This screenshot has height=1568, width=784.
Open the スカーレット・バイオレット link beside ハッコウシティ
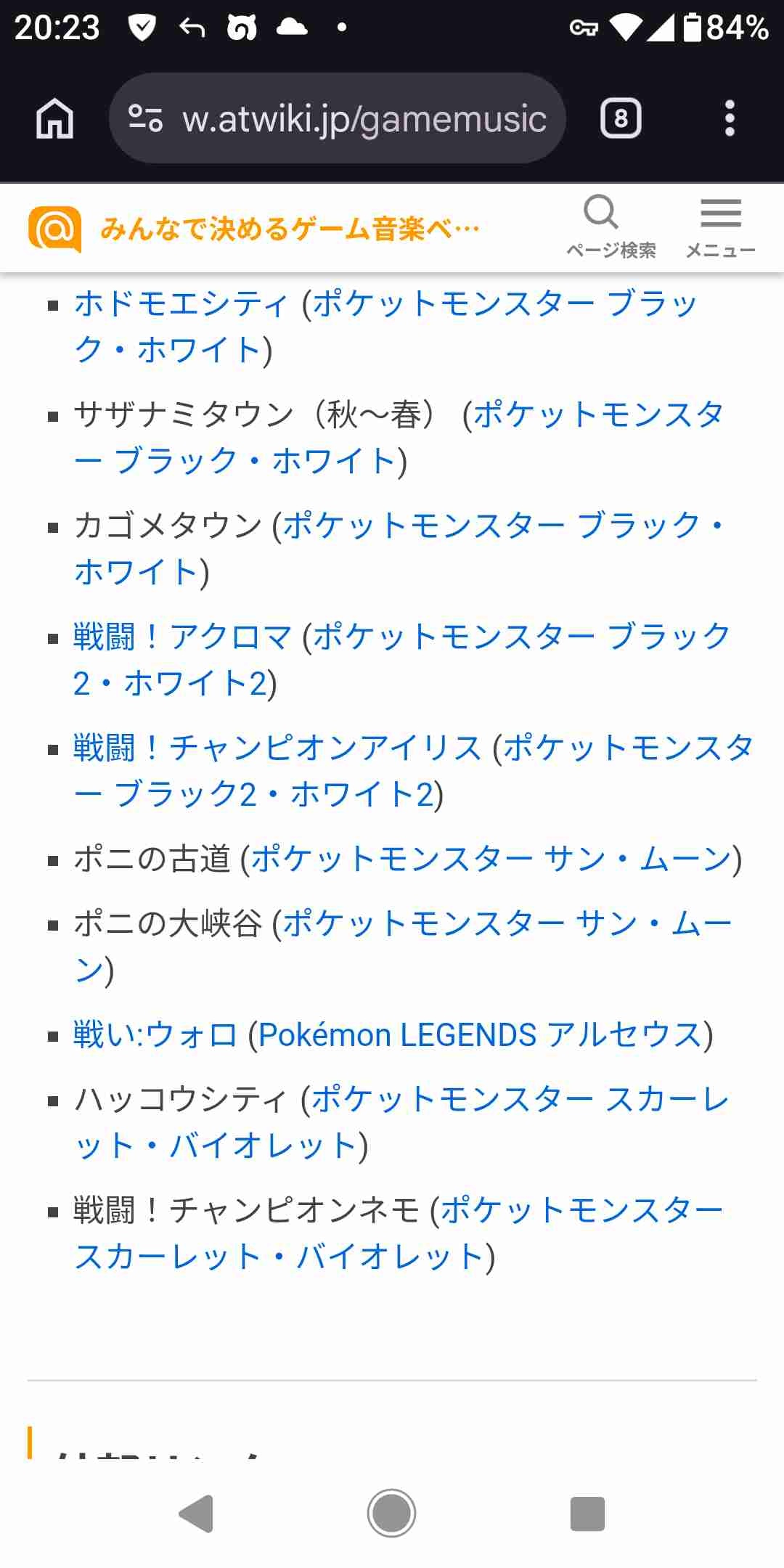pyautogui.click(x=518, y=1100)
